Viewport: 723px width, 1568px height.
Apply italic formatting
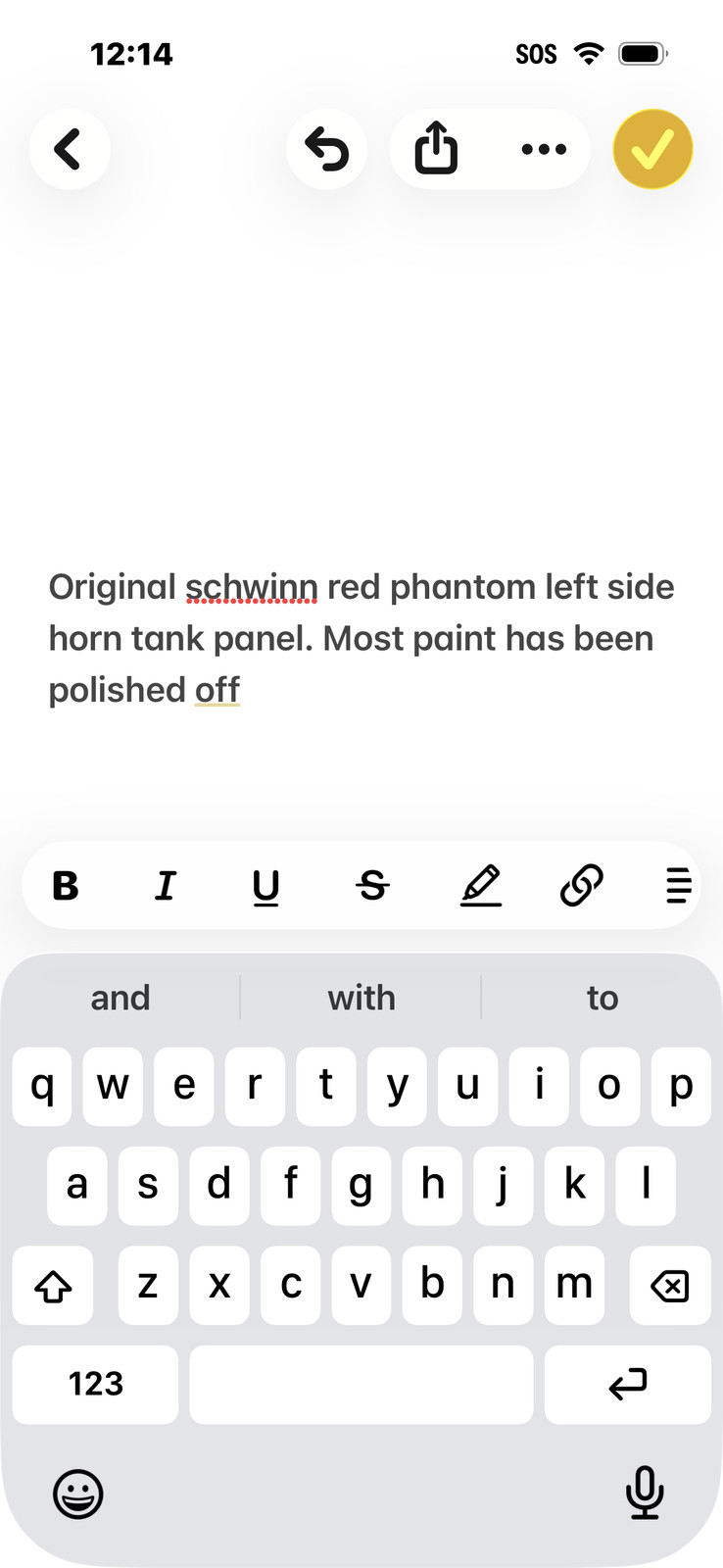(x=166, y=886)
